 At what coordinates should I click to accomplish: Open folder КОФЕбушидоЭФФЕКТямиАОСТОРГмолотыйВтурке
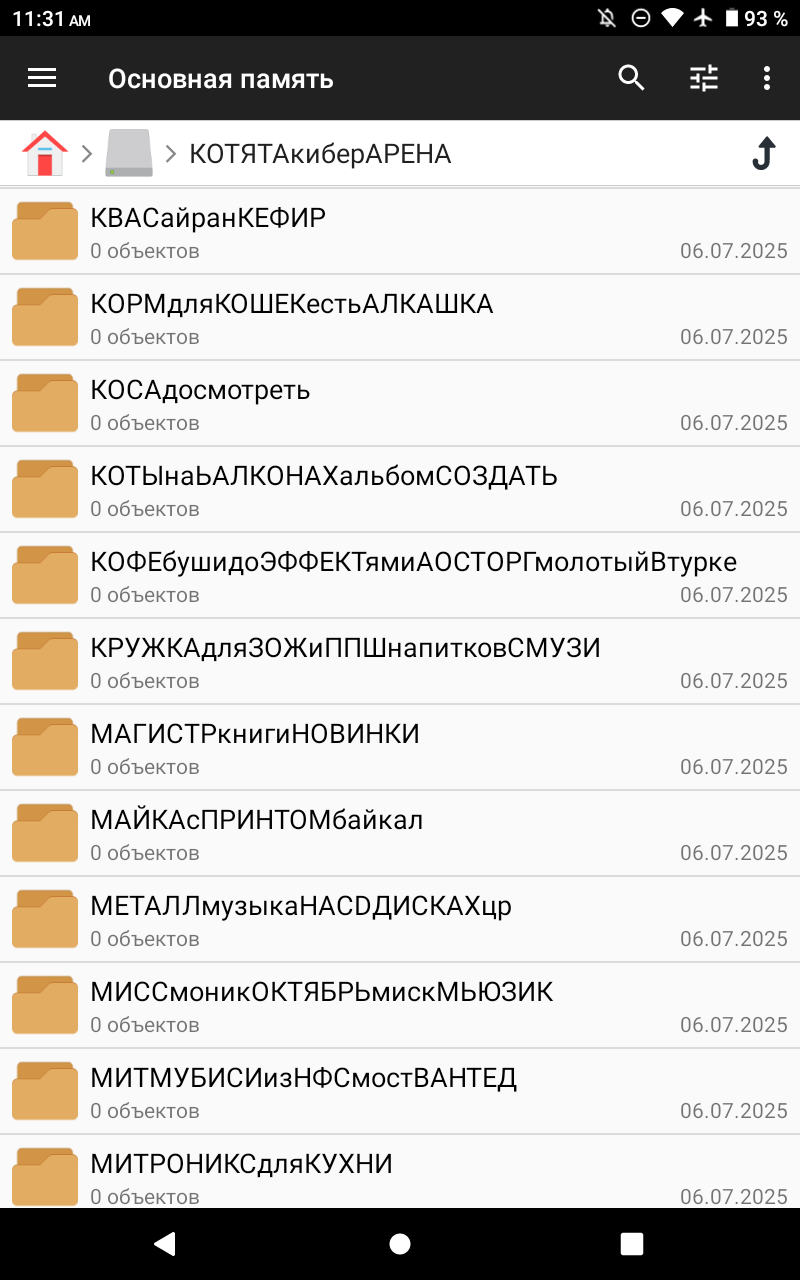[x=400, y=575]
